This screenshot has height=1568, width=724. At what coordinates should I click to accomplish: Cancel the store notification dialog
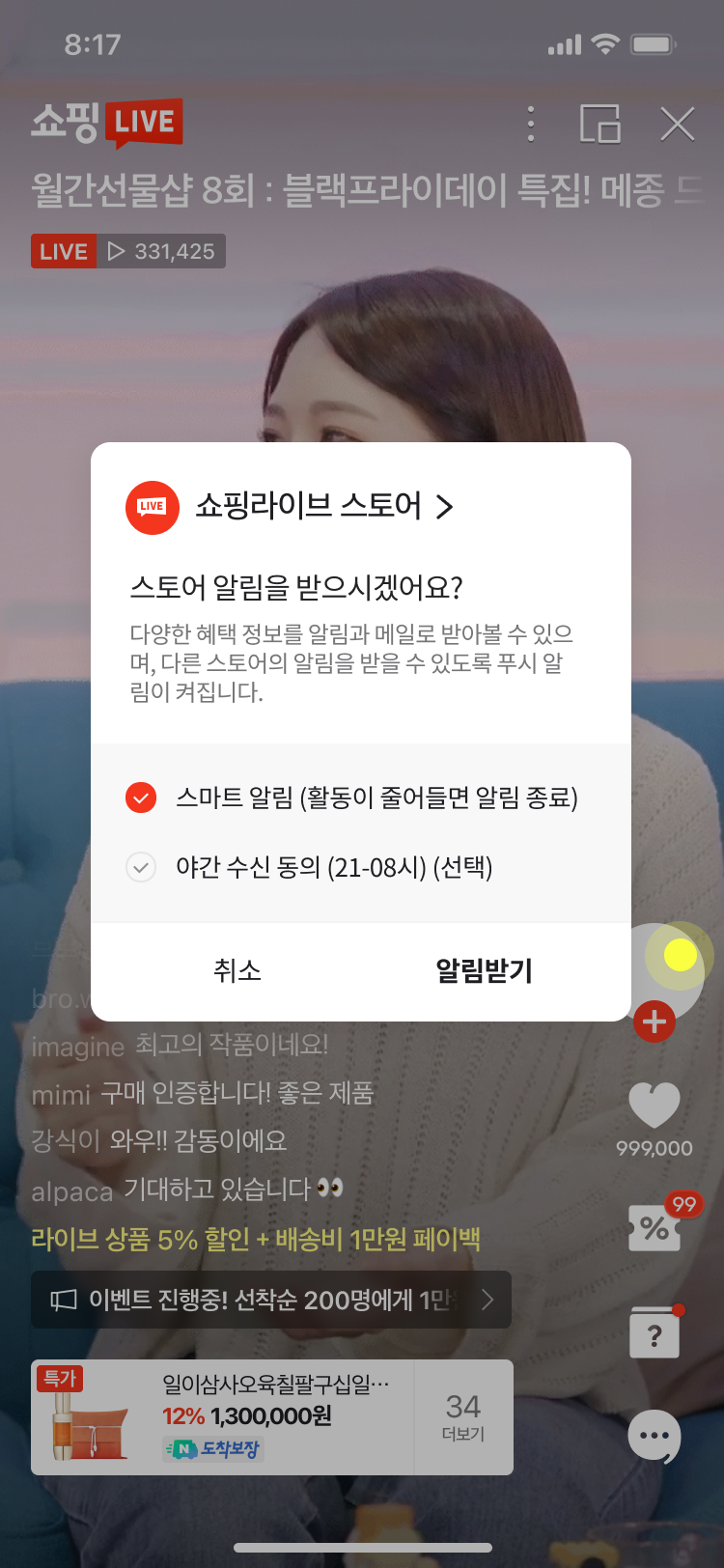pyautogui.click(x=237, y=970)
